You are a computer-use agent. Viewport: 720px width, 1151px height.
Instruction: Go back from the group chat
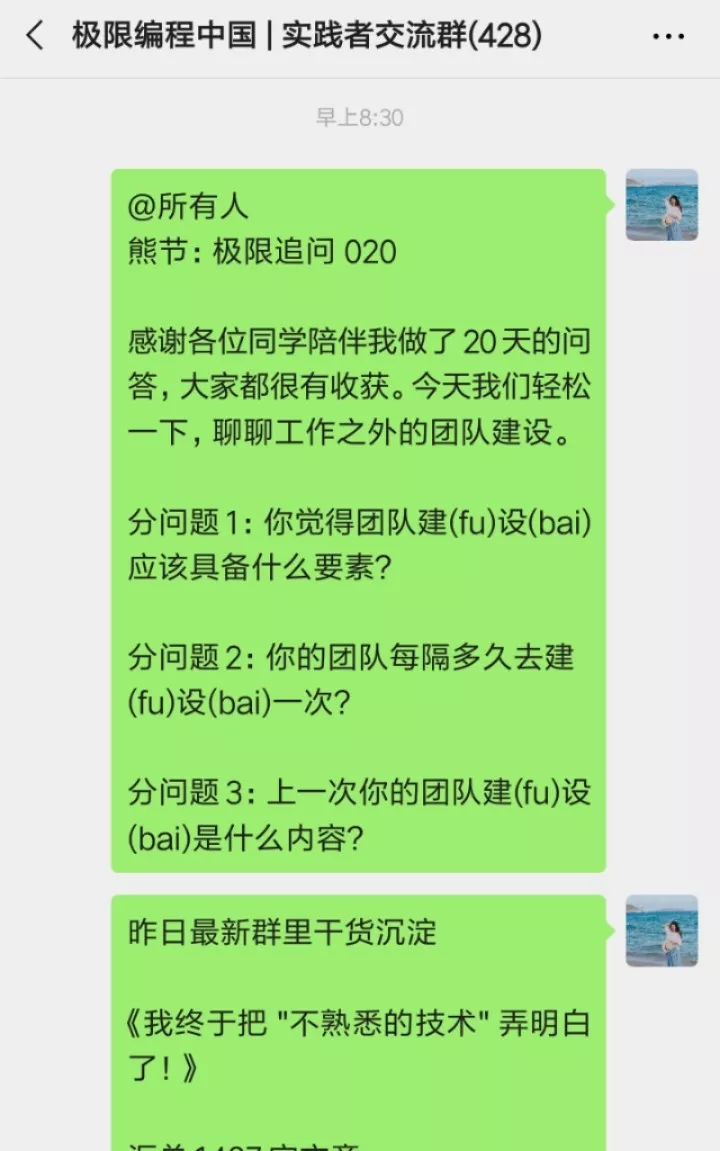(x=35, y=37)
